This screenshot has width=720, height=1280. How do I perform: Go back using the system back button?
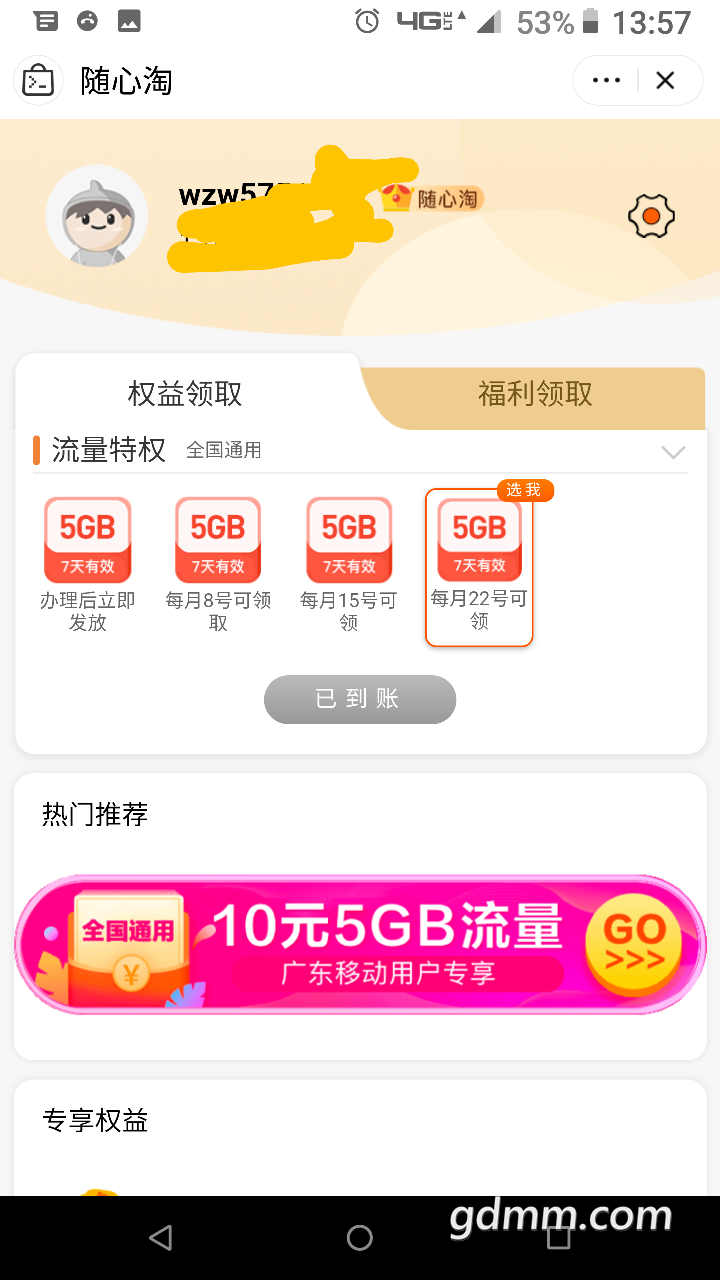pos(160,1238)
